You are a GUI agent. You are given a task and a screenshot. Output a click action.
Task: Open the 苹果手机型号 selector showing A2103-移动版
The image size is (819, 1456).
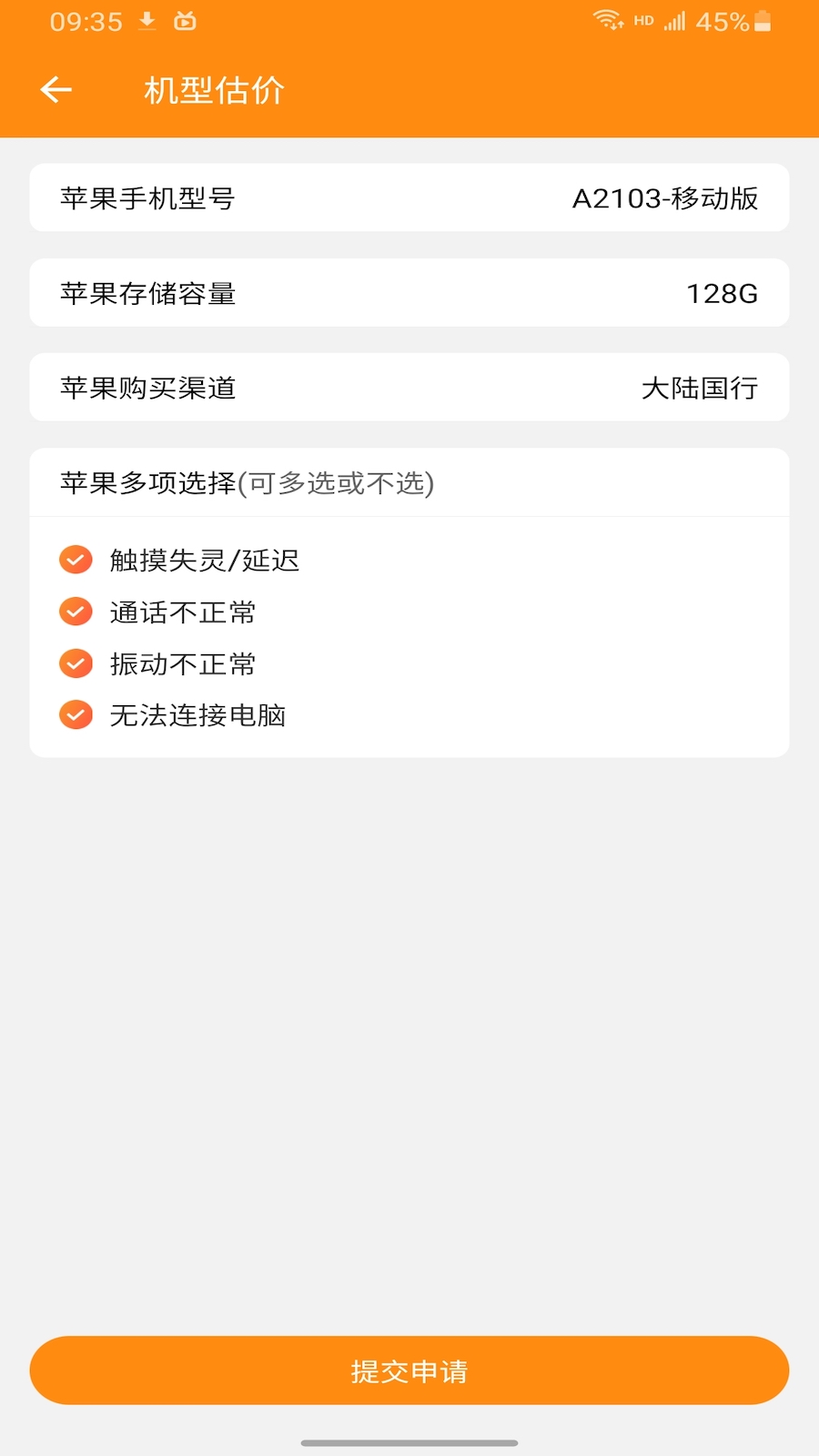[409, 197]
